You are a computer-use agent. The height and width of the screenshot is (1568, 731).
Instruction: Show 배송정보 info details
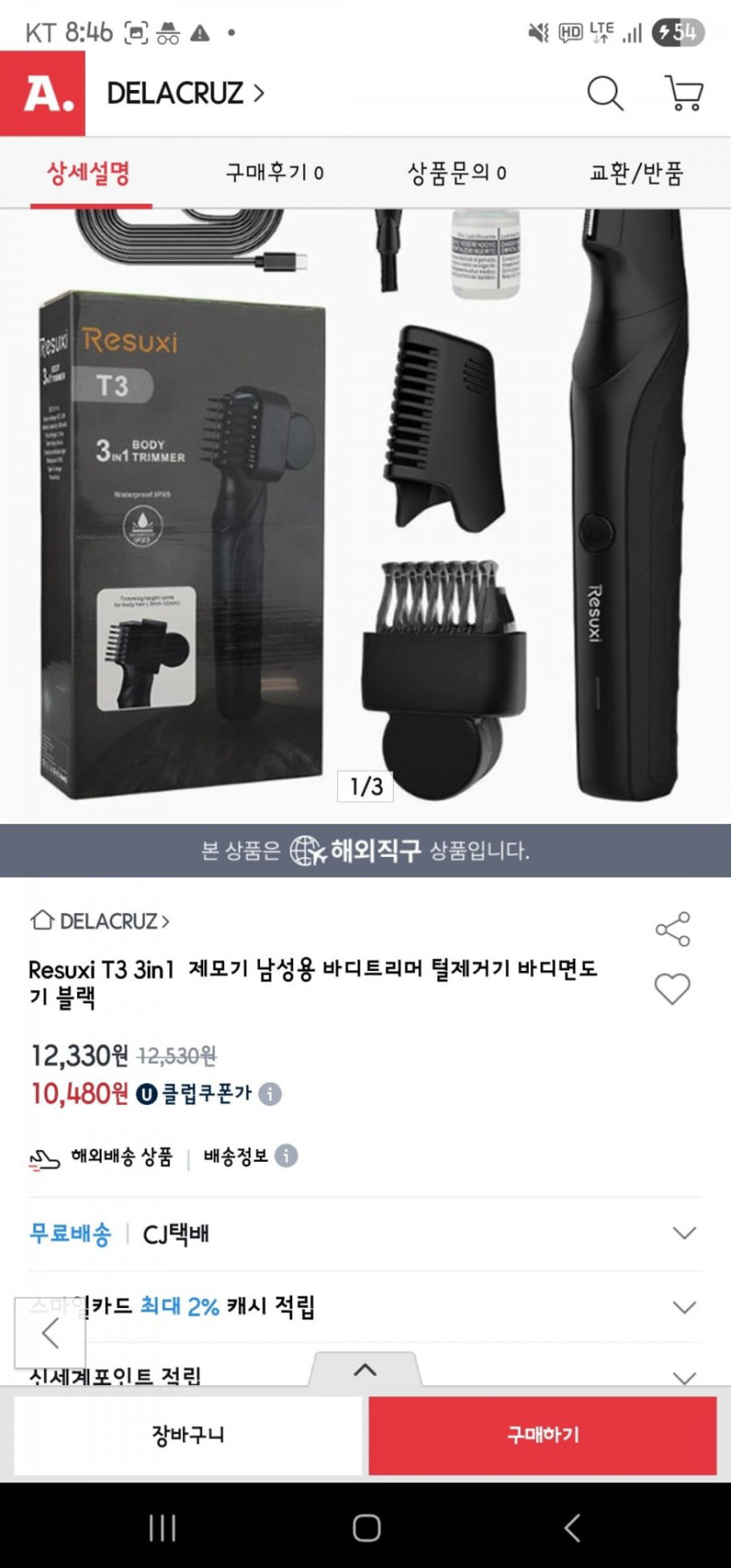[x=286, y=1156]
